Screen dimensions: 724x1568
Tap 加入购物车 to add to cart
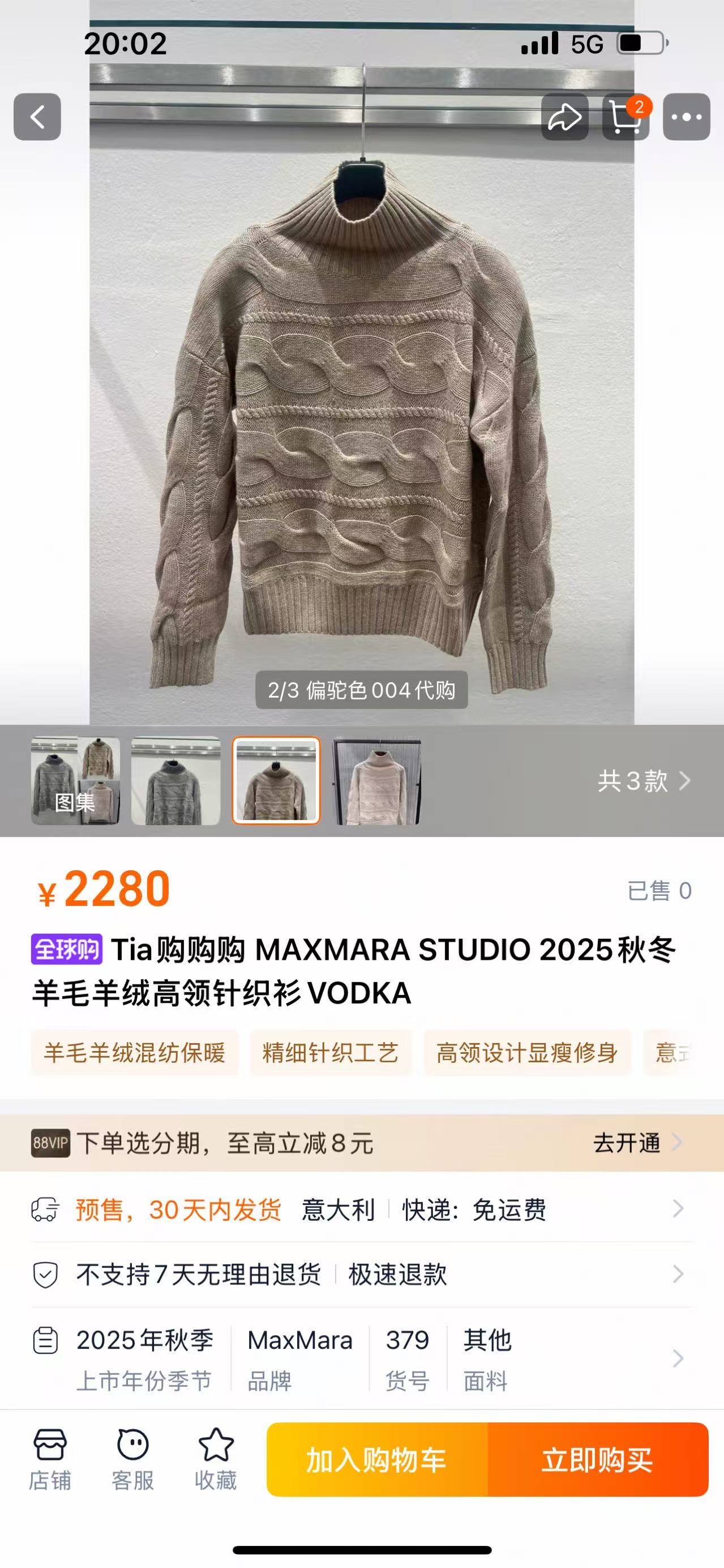[376, 1460]
